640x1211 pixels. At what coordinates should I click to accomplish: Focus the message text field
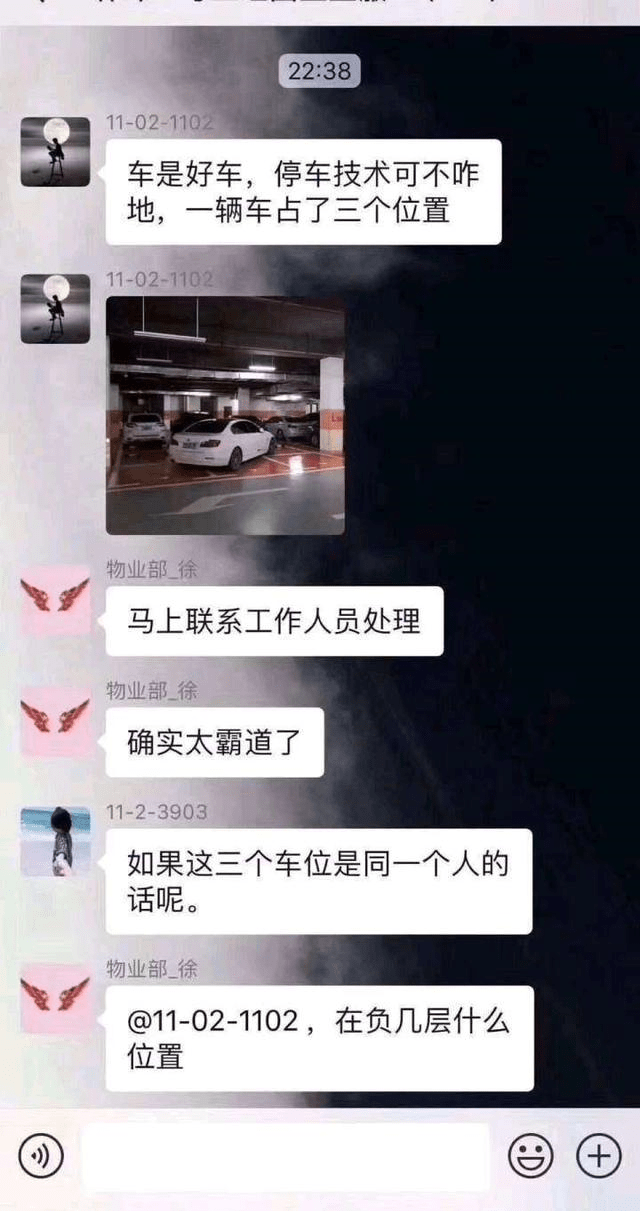click(285, 1157)
